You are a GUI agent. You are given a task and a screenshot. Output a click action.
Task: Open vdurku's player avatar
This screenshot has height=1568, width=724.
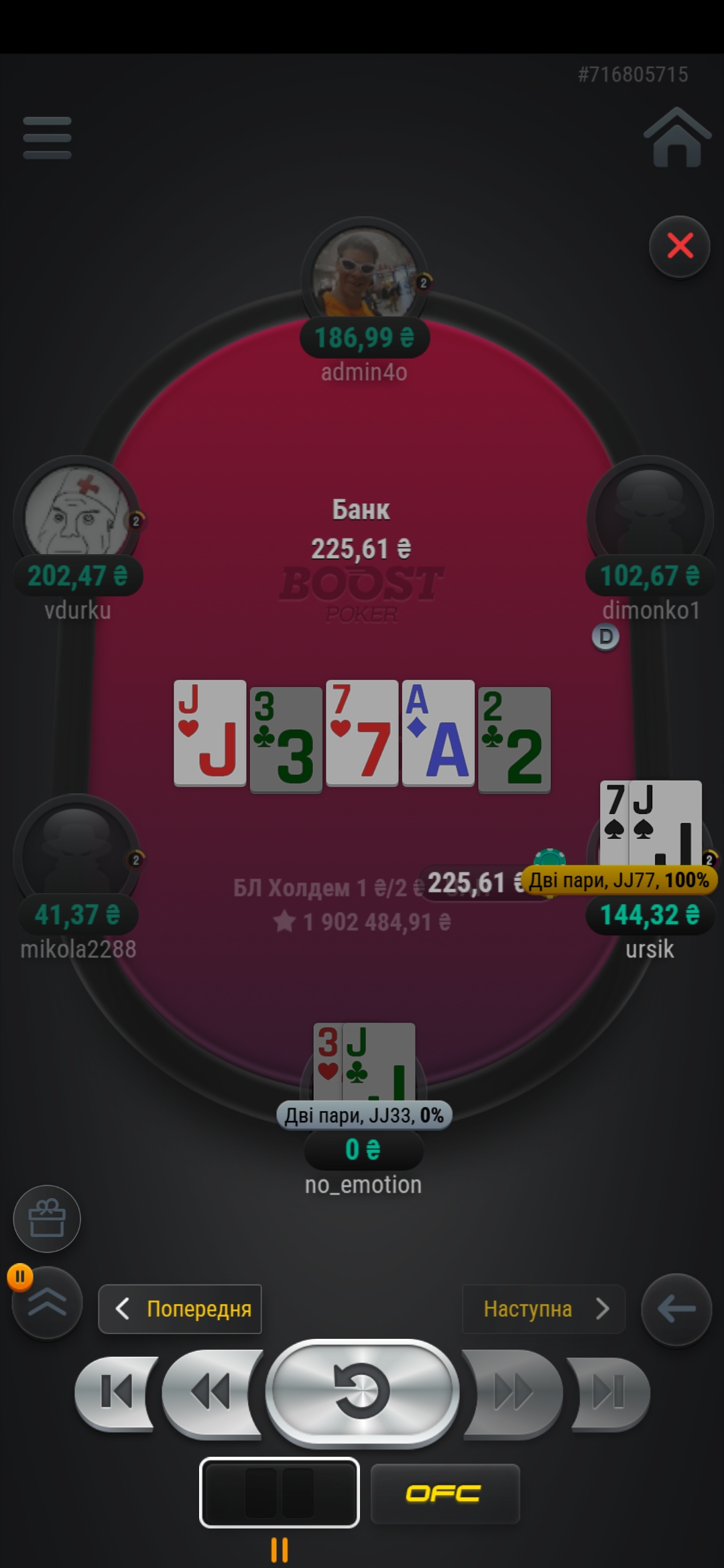(x=78, y=516)
